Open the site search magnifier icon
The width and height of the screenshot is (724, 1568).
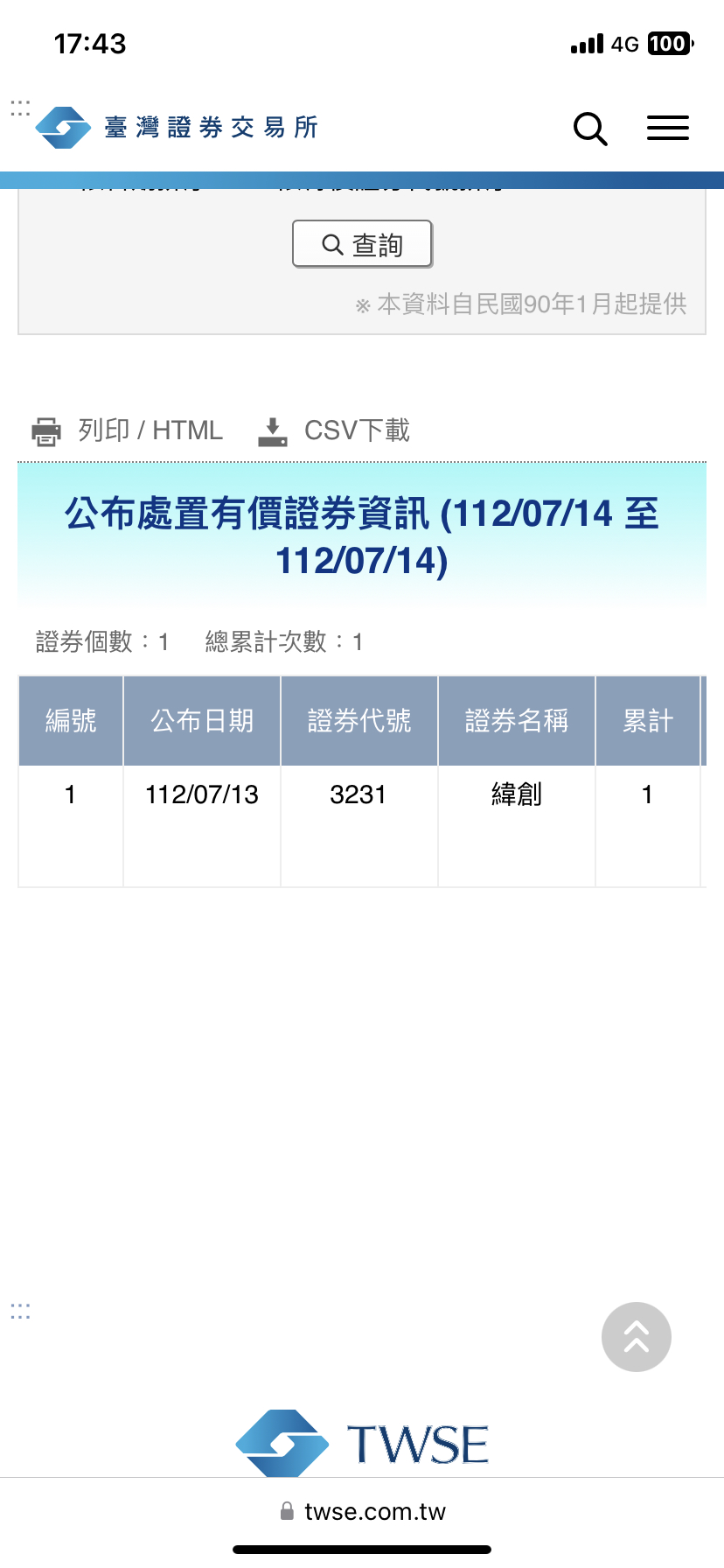click(x=590, y=129)
